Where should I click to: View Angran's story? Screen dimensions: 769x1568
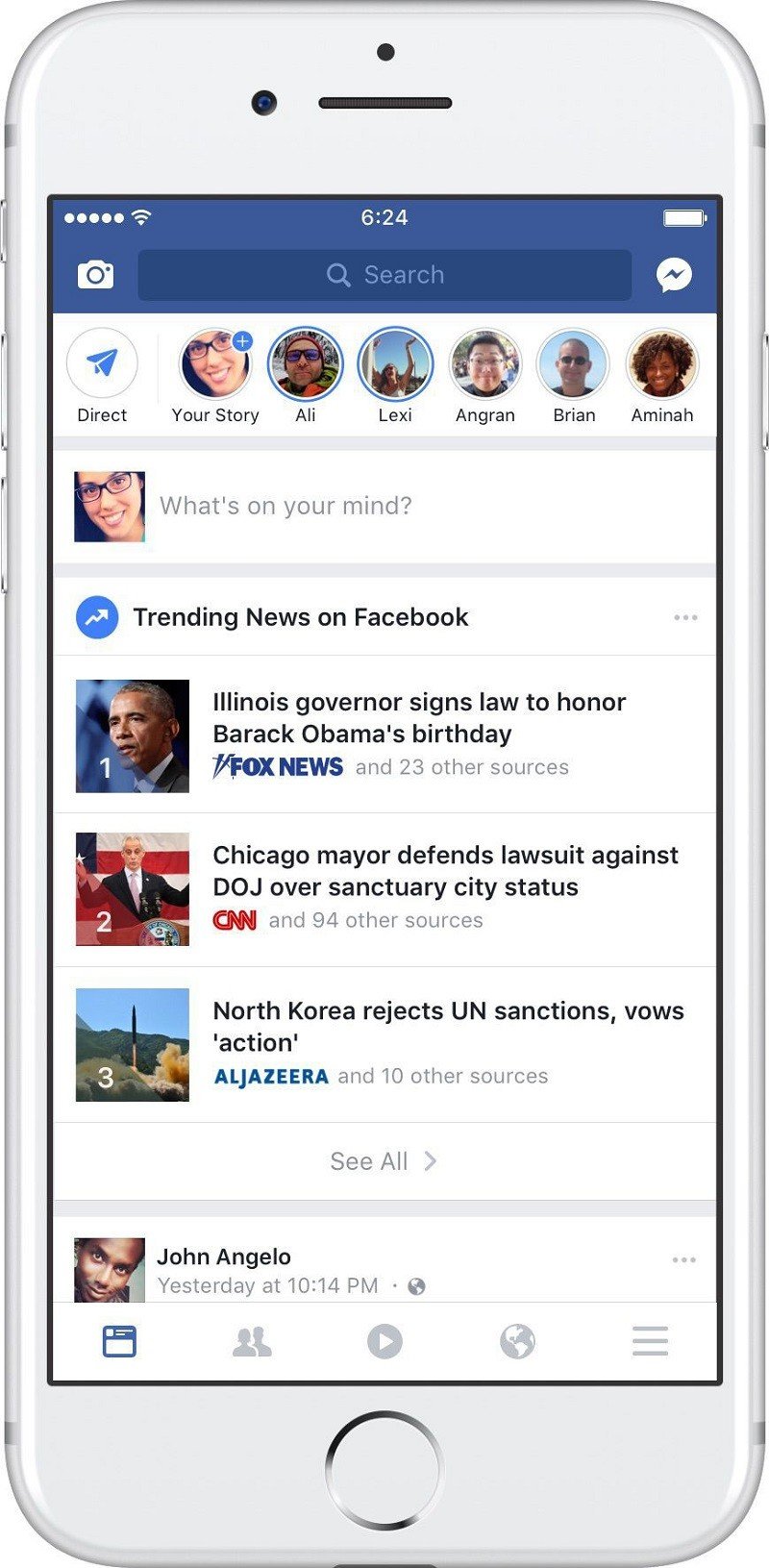click(x=485, y=364)
